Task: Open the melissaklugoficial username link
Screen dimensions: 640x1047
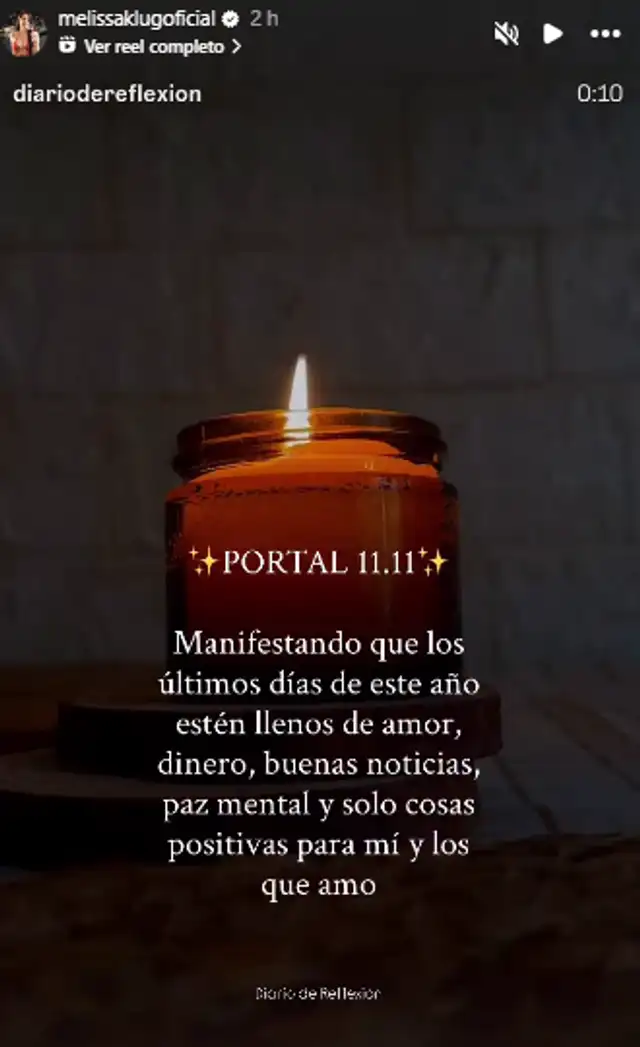Action: tap(137, 19)
